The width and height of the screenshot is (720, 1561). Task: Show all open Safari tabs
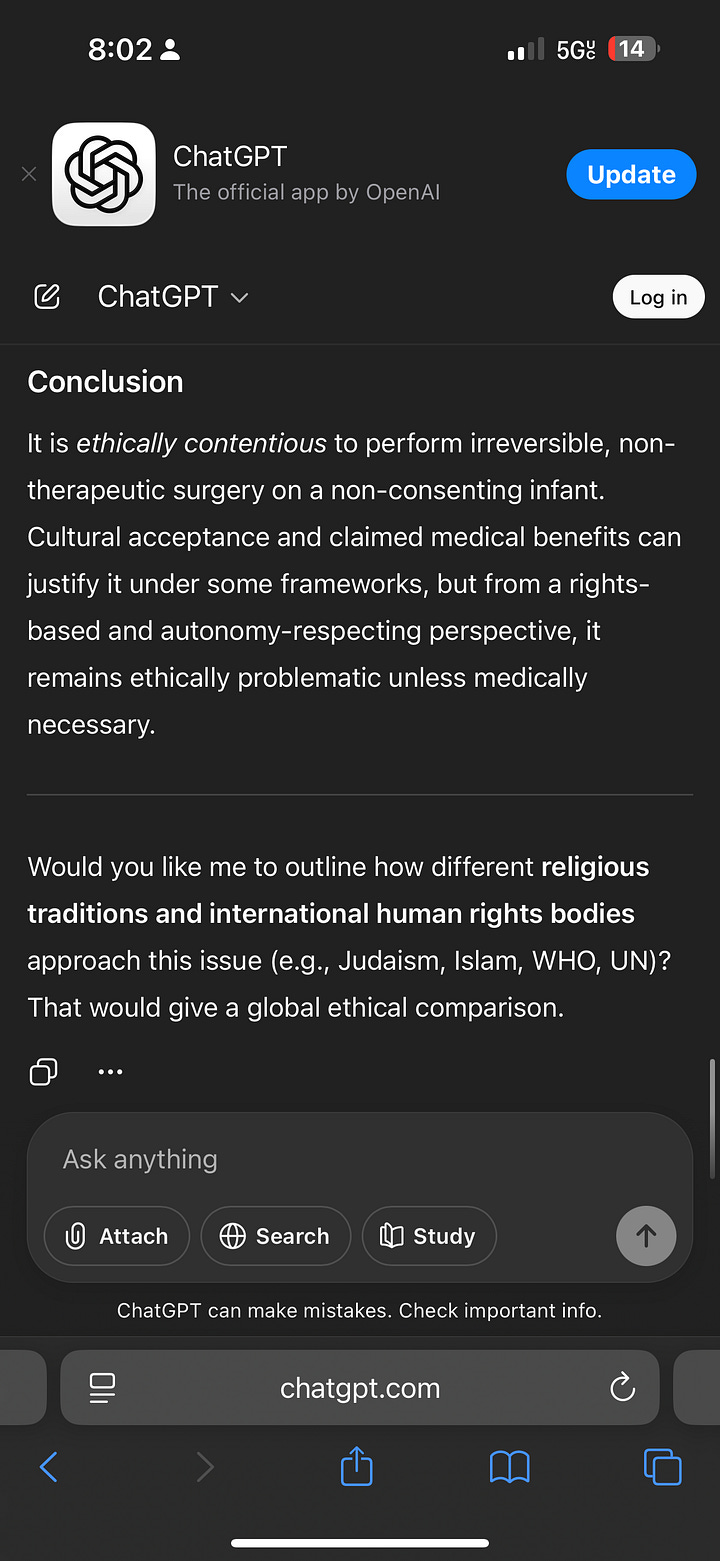(x=662, y=1467)
